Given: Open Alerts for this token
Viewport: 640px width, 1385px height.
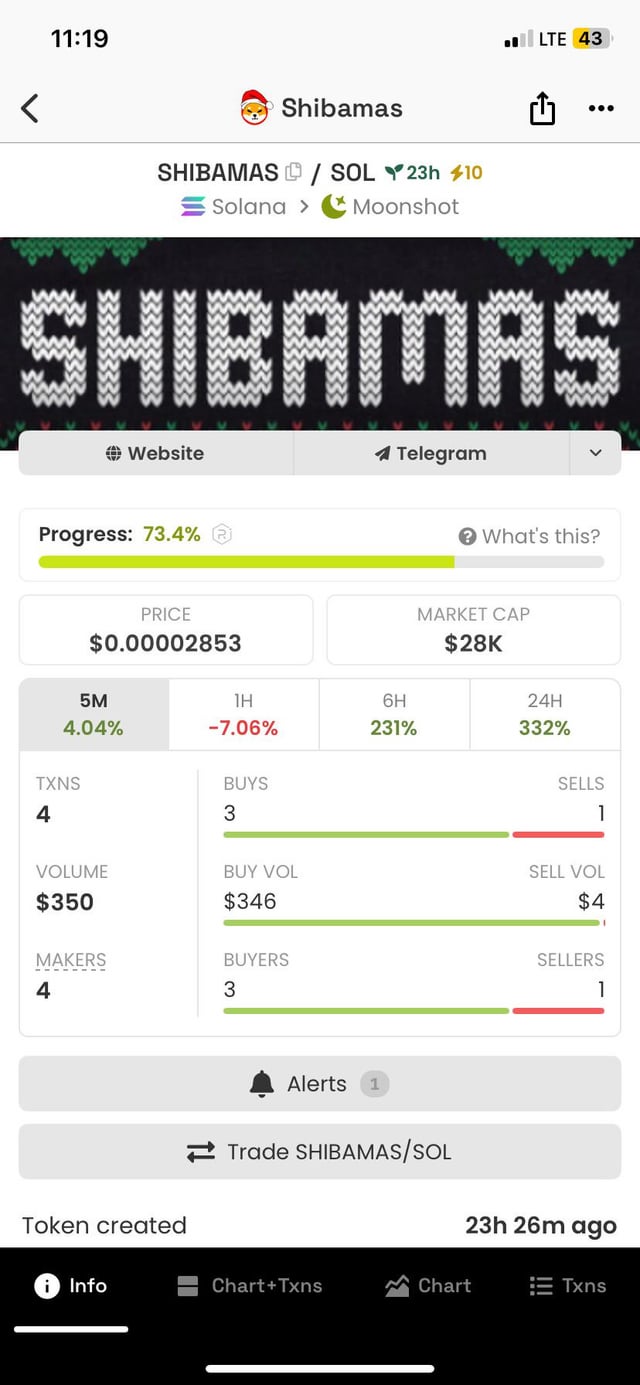Looking at the screenshot, I should pos(320,1083).
